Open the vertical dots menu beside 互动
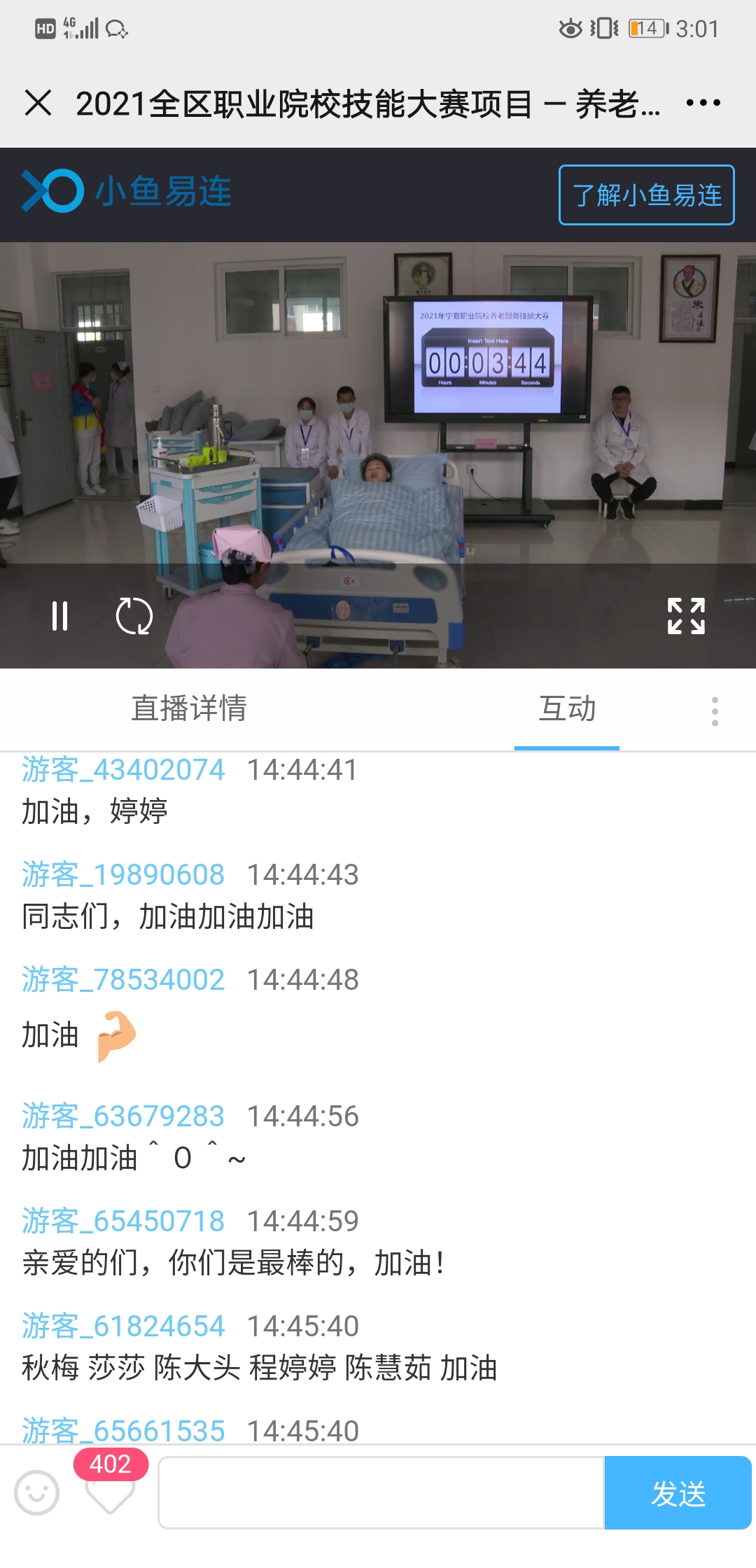Viewport: 756px width, 1568px height. coord(715,711)
